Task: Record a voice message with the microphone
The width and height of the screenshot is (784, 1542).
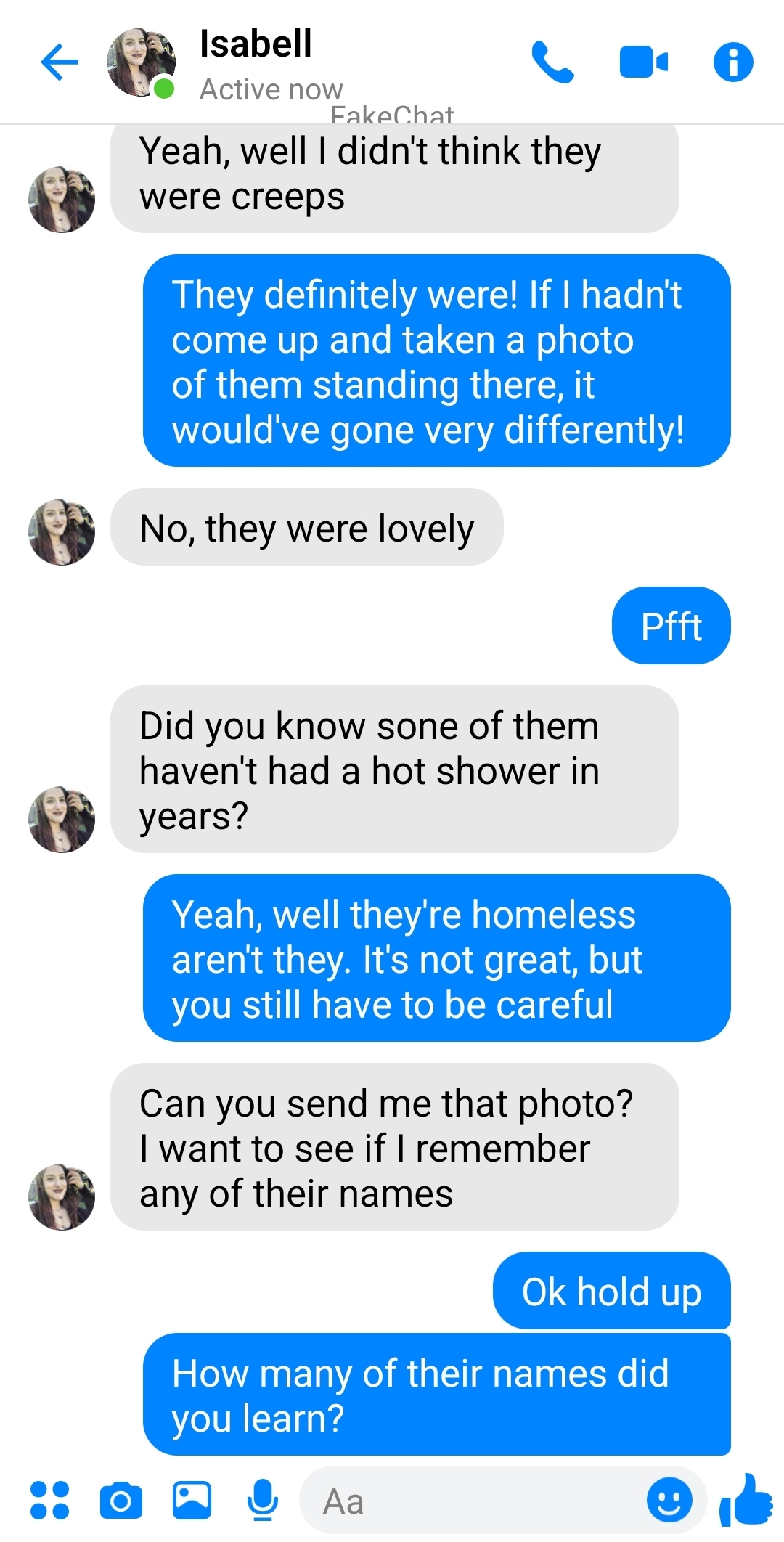Action: (x=262, y=1500)
